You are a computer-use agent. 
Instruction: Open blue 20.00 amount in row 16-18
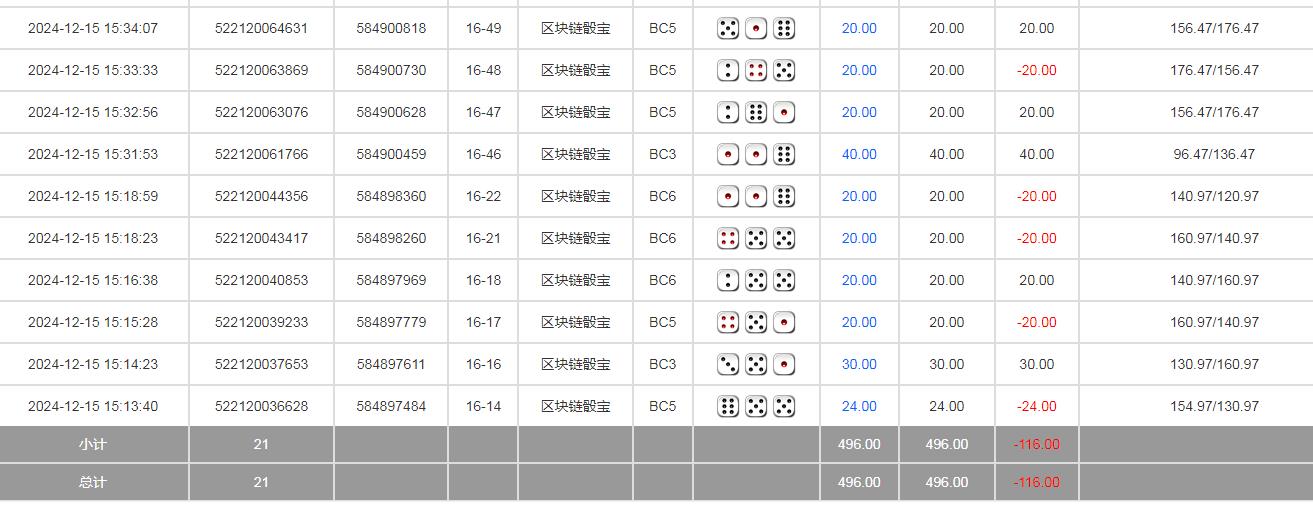(x=858, y=280)
